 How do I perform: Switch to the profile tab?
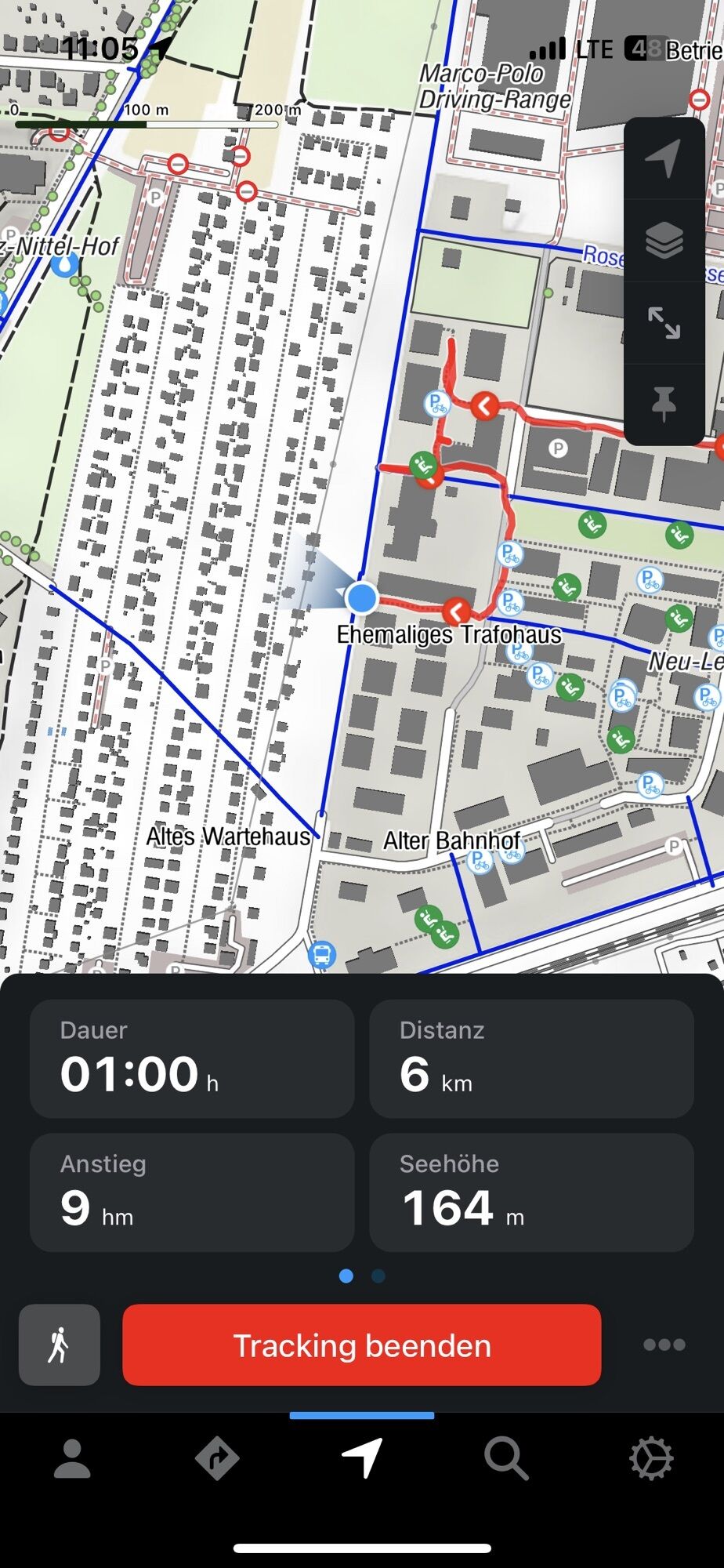(72, 1459)
